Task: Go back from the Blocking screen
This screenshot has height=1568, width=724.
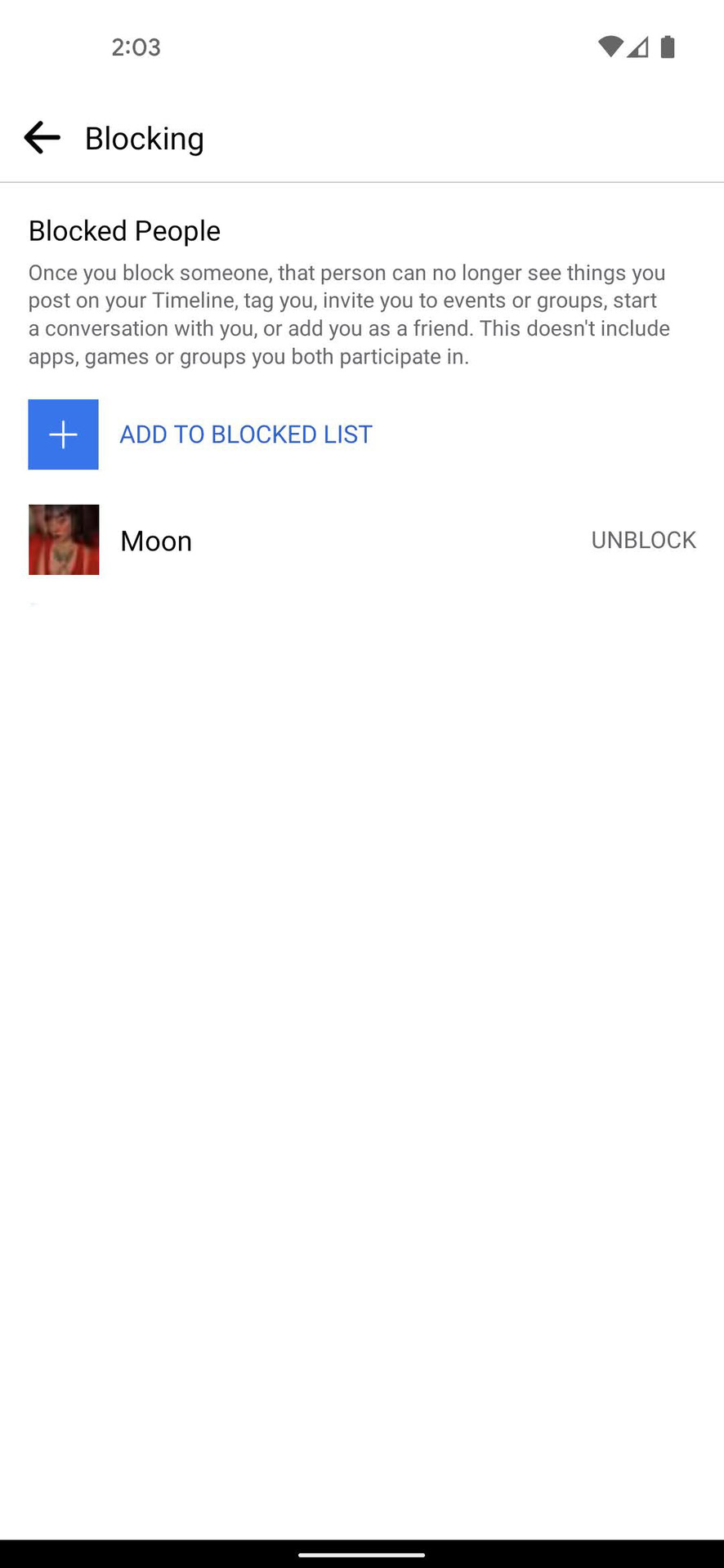Action: (42, 138)
